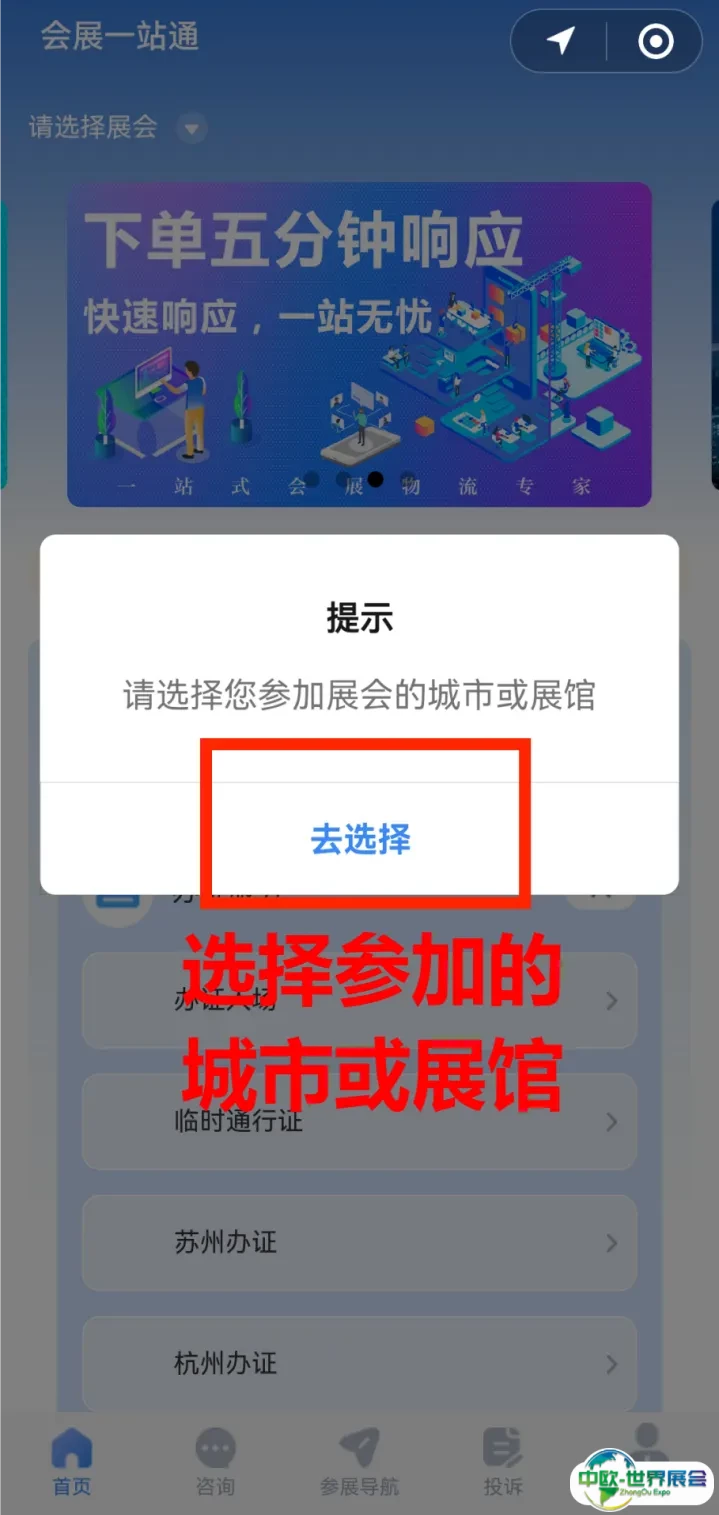Select the 投诉 tab

pos(502,1462)
